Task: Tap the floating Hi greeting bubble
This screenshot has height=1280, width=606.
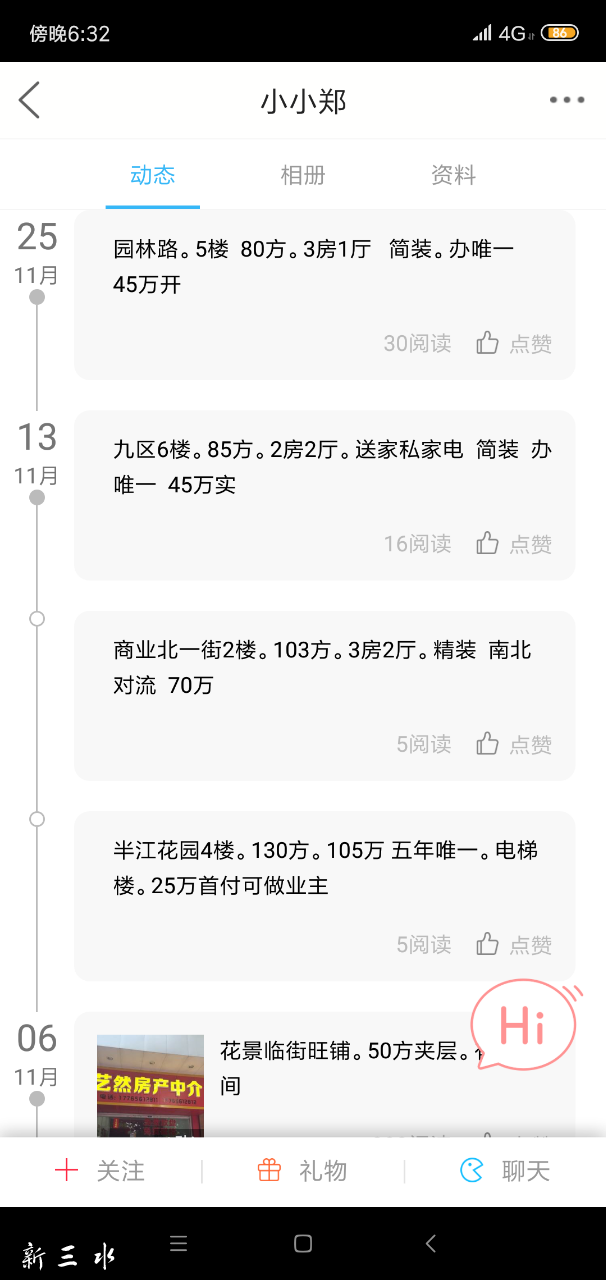Action: pyautogui.click(x=524, y=1026)
